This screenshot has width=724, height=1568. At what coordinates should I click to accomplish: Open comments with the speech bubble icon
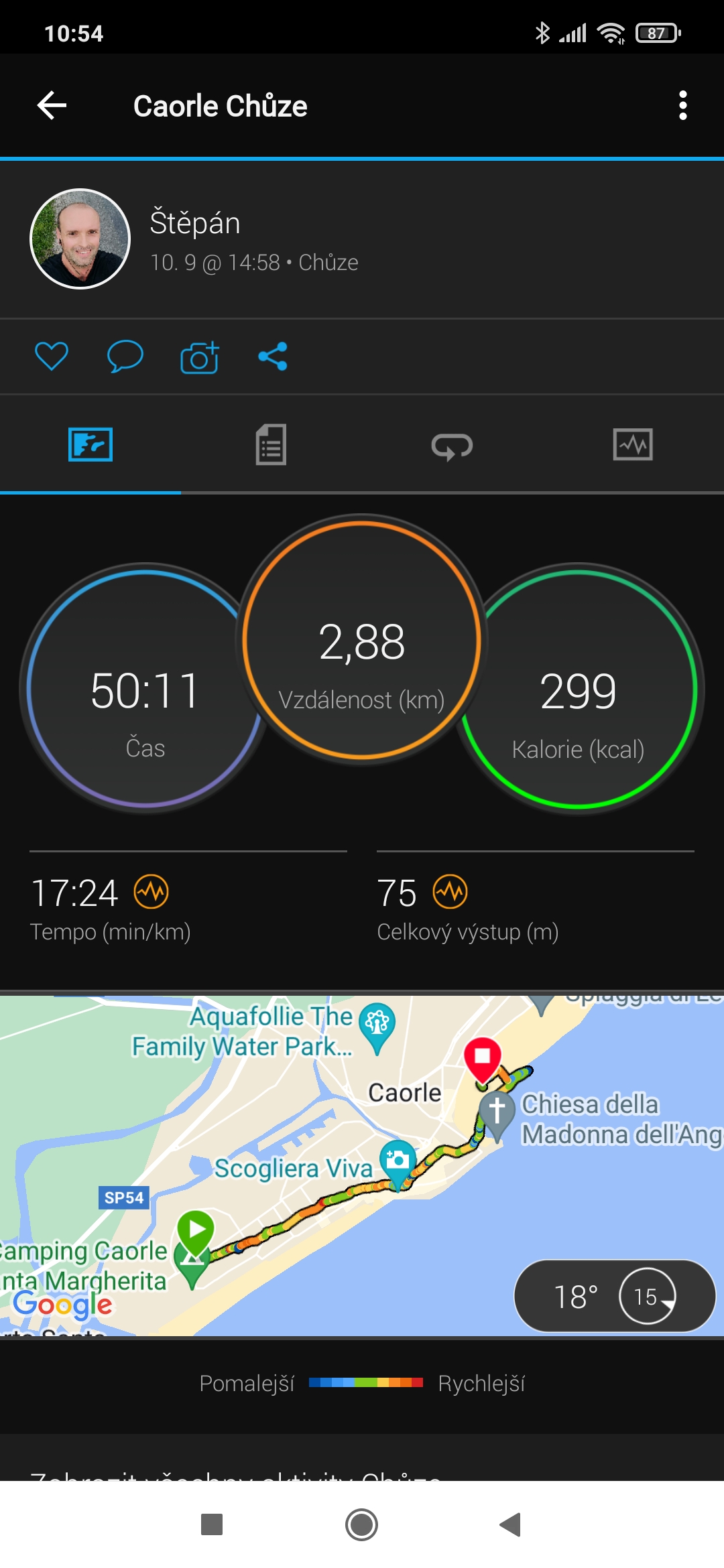(x=125, y=356)
